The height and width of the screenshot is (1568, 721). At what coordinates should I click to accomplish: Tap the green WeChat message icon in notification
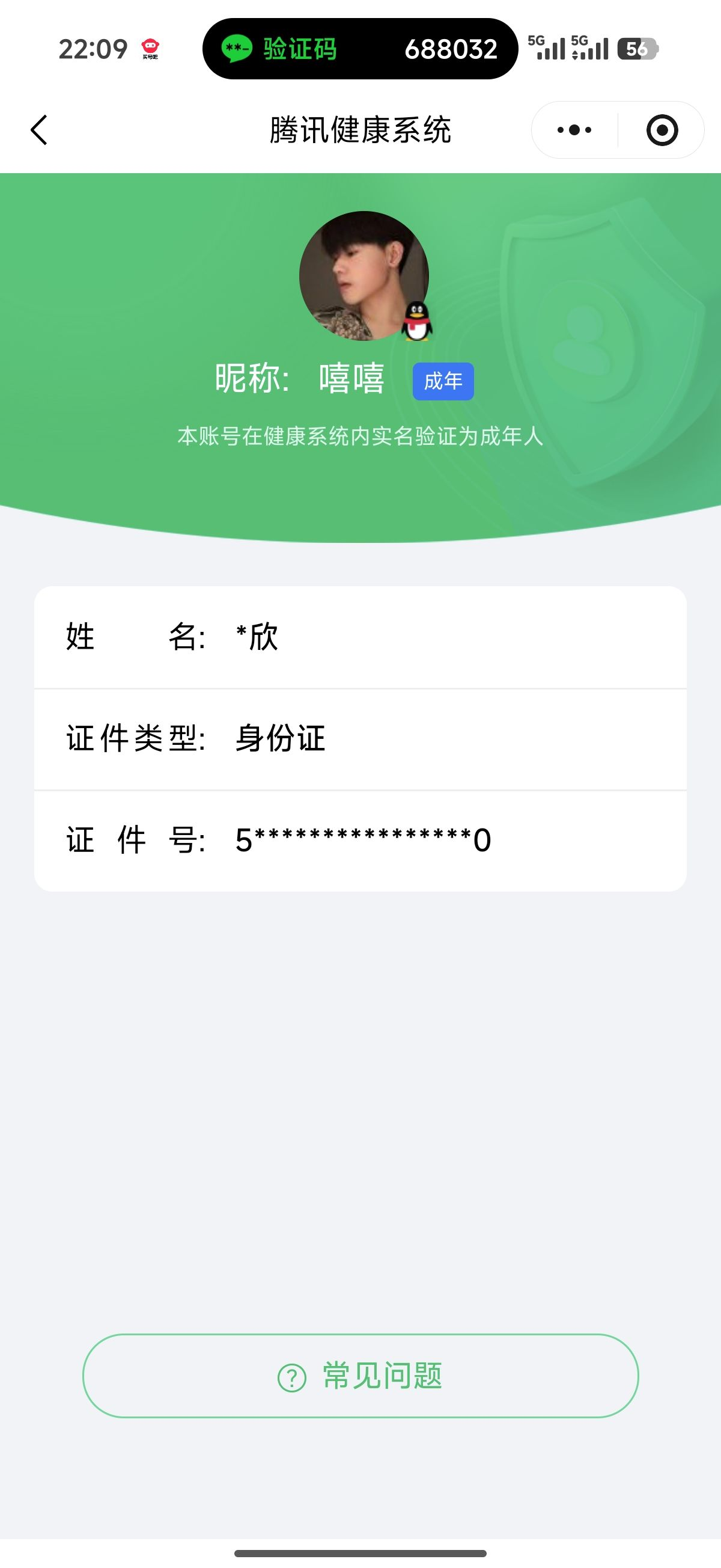239,49
